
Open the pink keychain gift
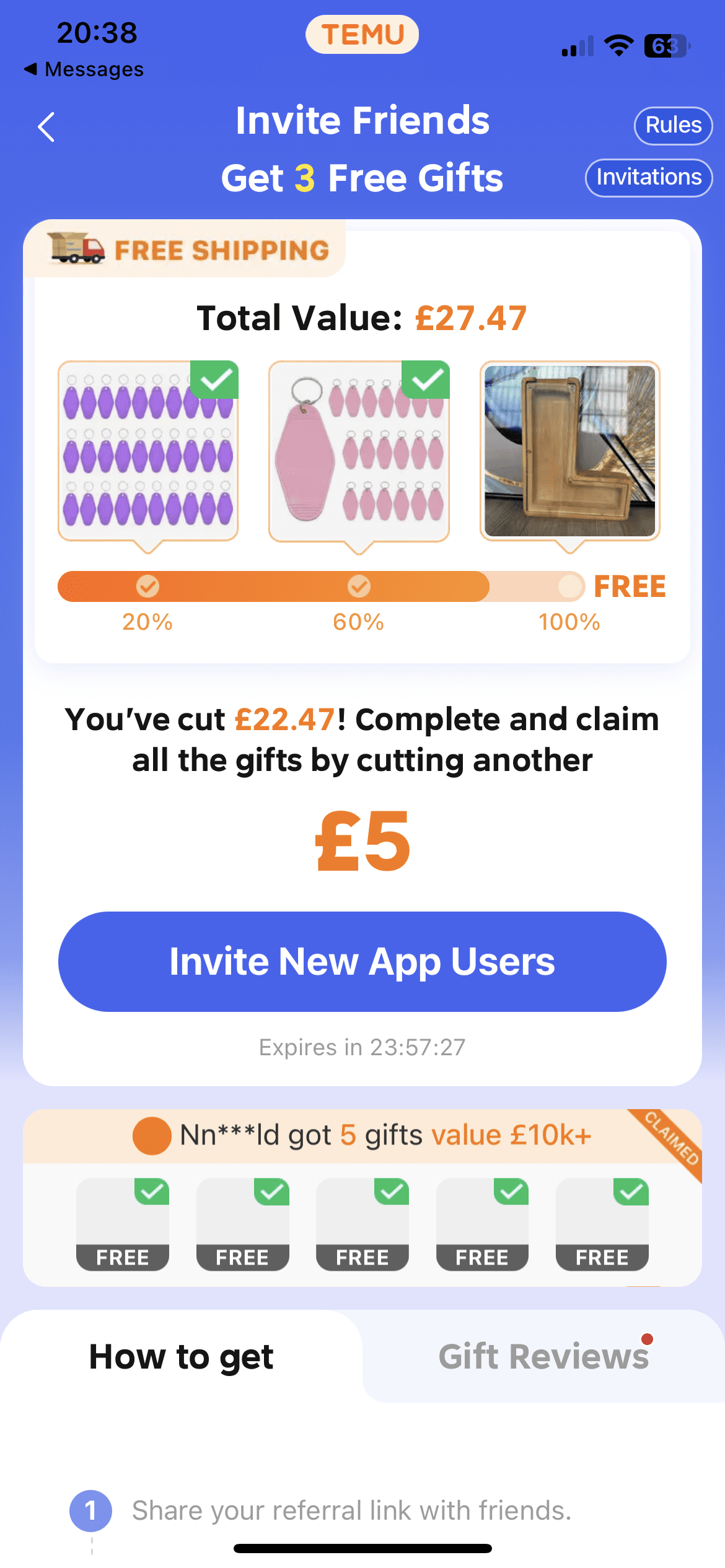[x=359, y=451]
